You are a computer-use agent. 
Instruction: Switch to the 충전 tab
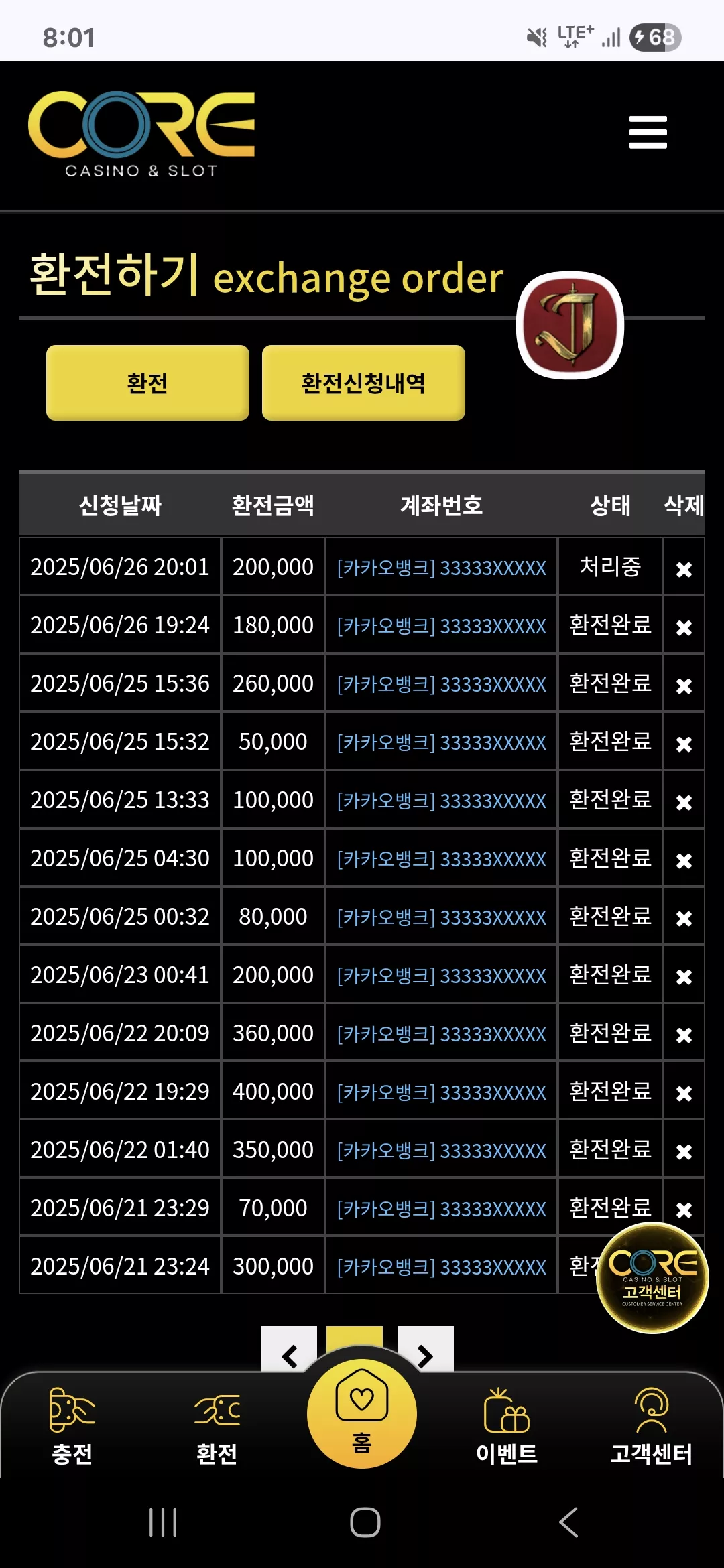click(72, 1426)
